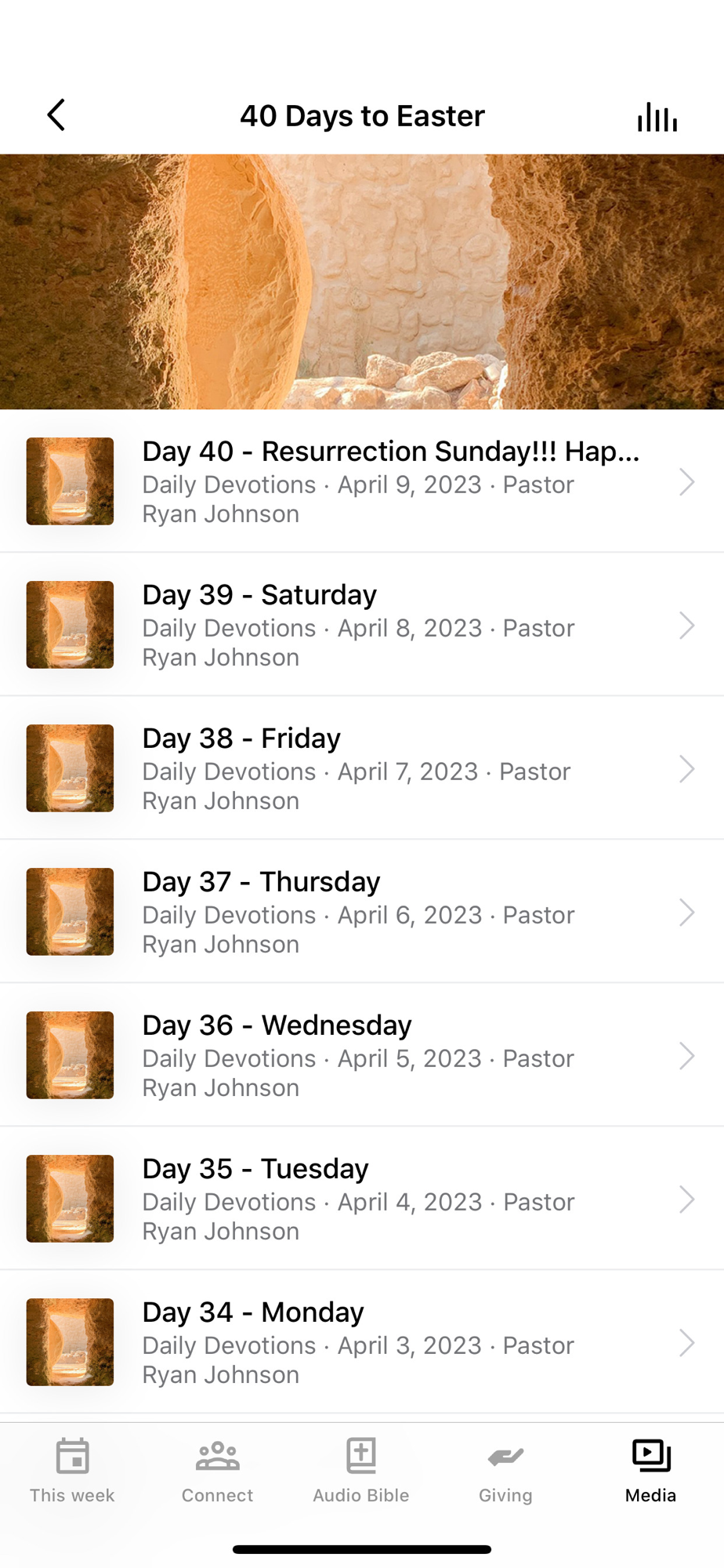Play Day 34 - Monday devotion
724x1568 pixels.
(362, 1342)
